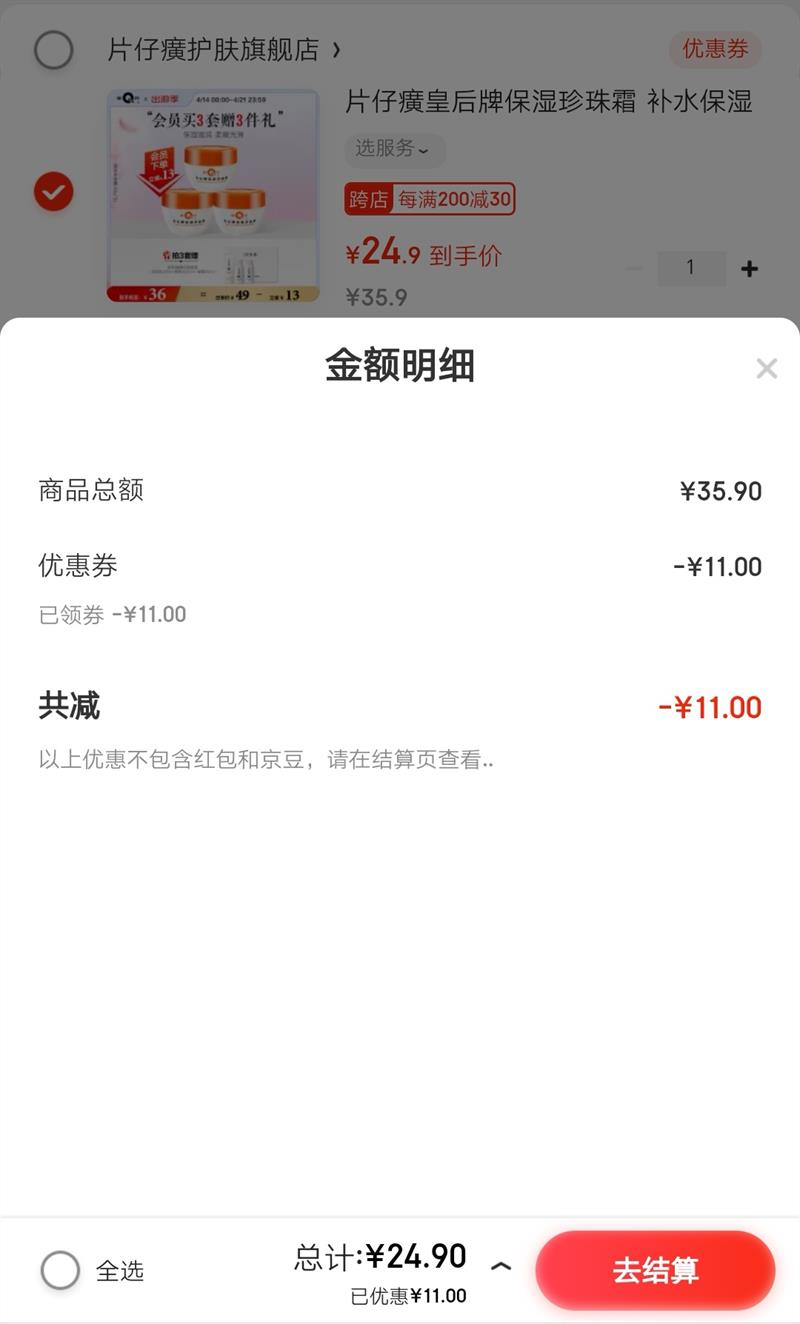Decrease item quantity with the minus button
The width and height of the screenshot is (800, 1324).
pyautogui.click(x=634, y=268)
